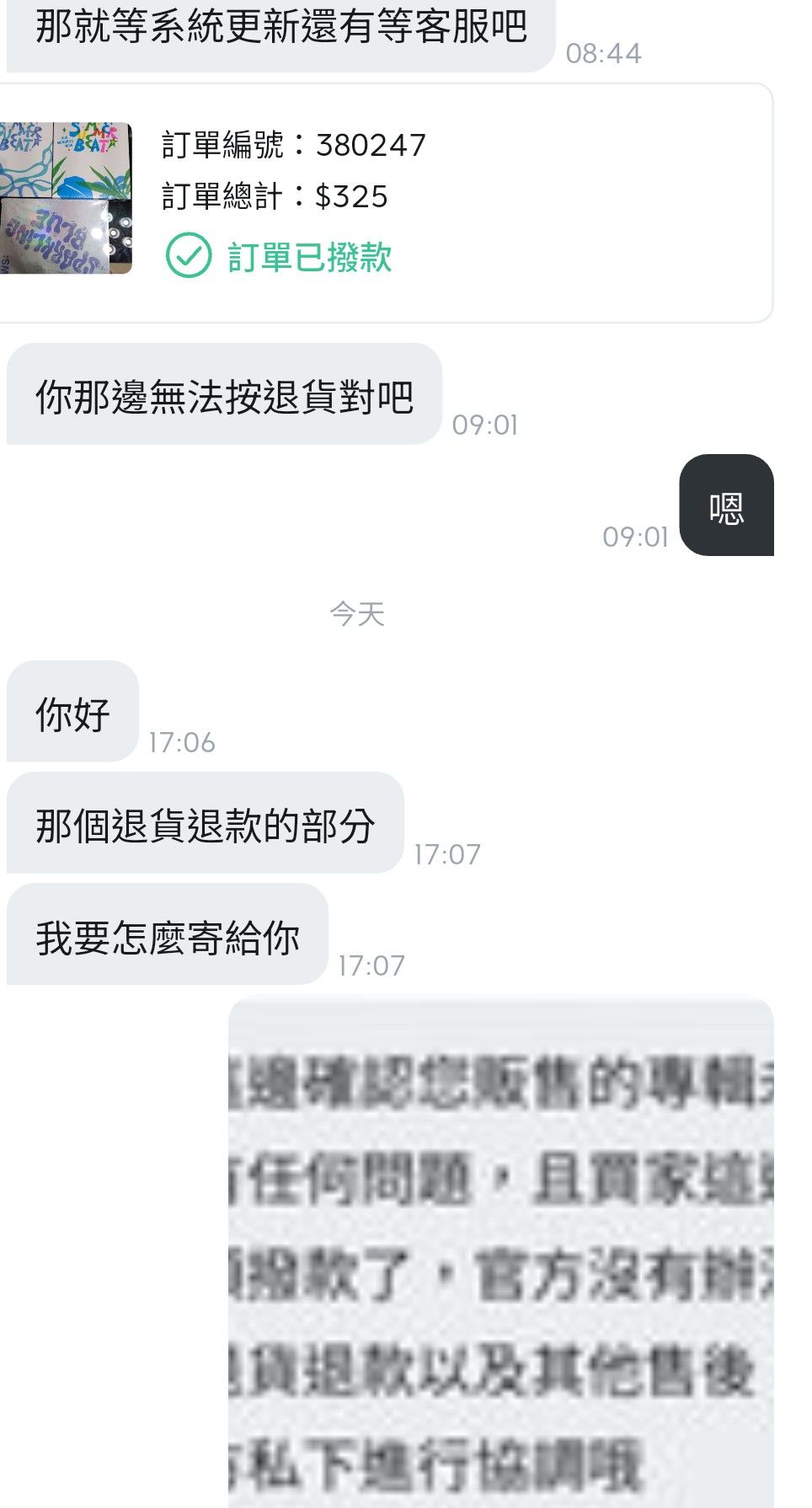The width and height of the screenshot is (812, 1508).
Task: Click the 我要怎麼寄給你 message bubble
Action: (x=166, y=932)
